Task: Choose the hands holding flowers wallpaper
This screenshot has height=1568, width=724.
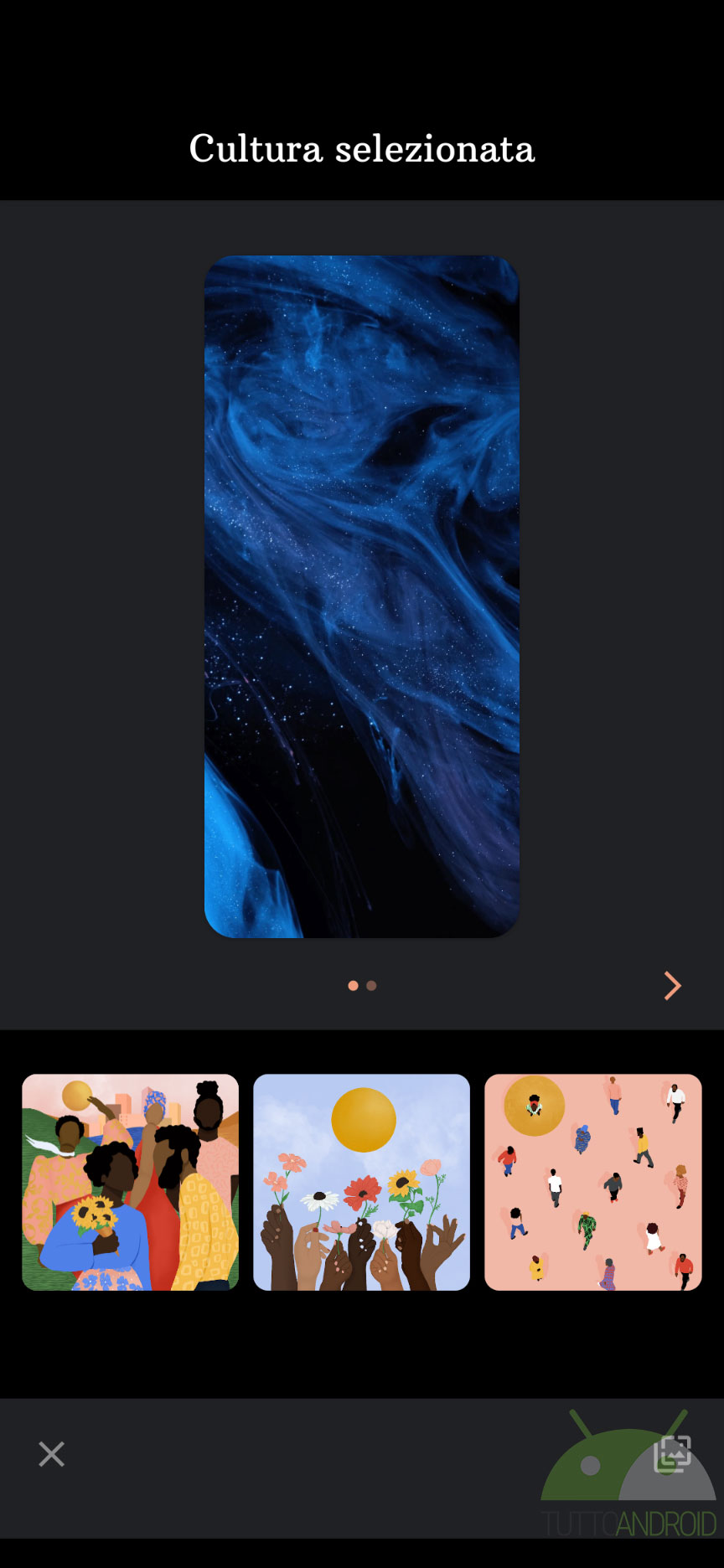Action: coord(362,1182)
